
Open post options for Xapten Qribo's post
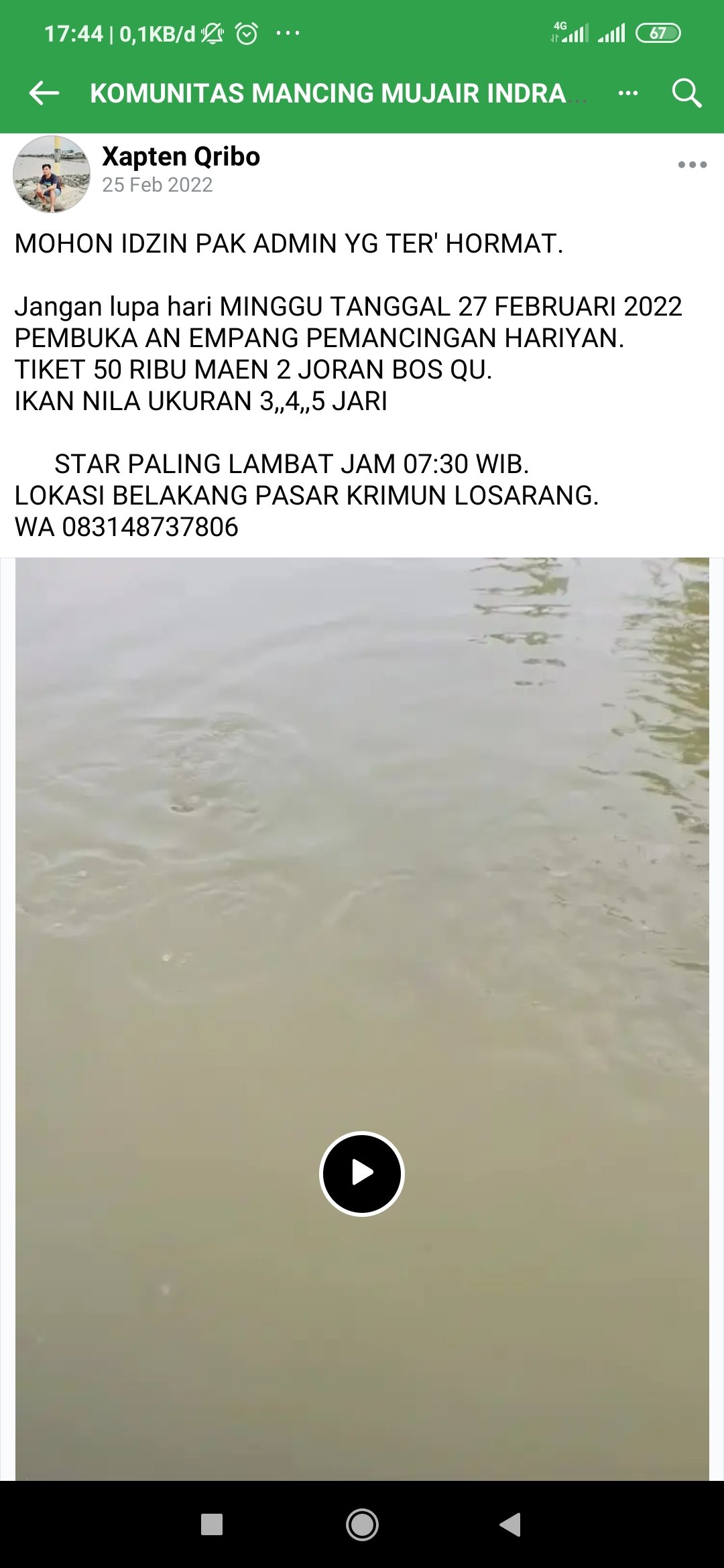click(x=692, y=165)
